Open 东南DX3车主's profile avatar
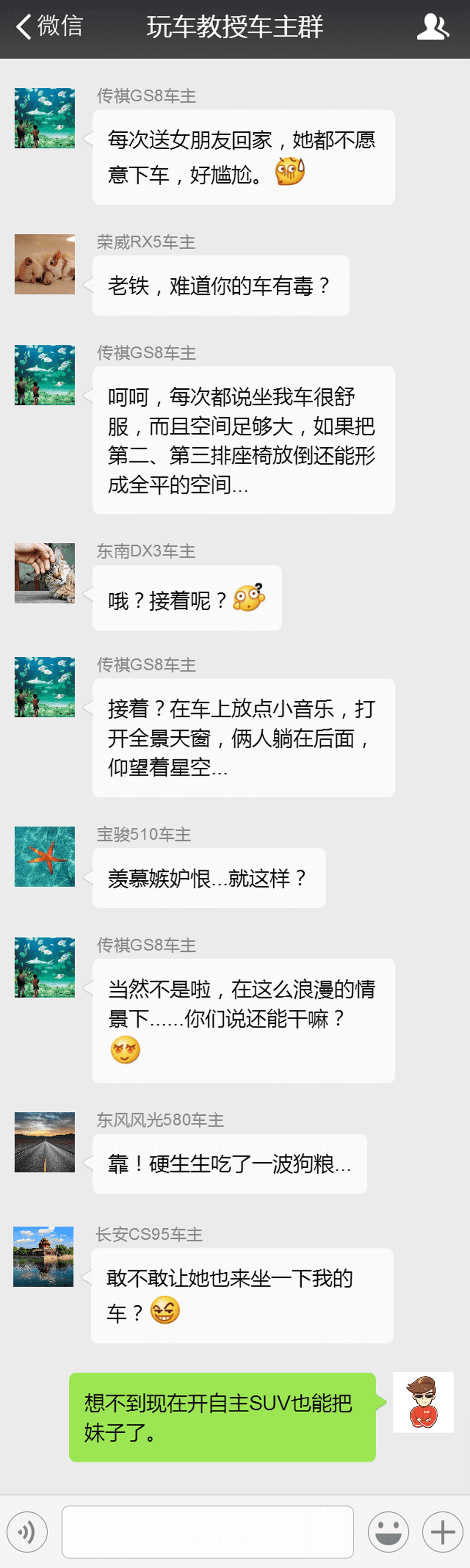Image resolution: width=470 pixels, height=1568 pixels. tap(45, 573)
